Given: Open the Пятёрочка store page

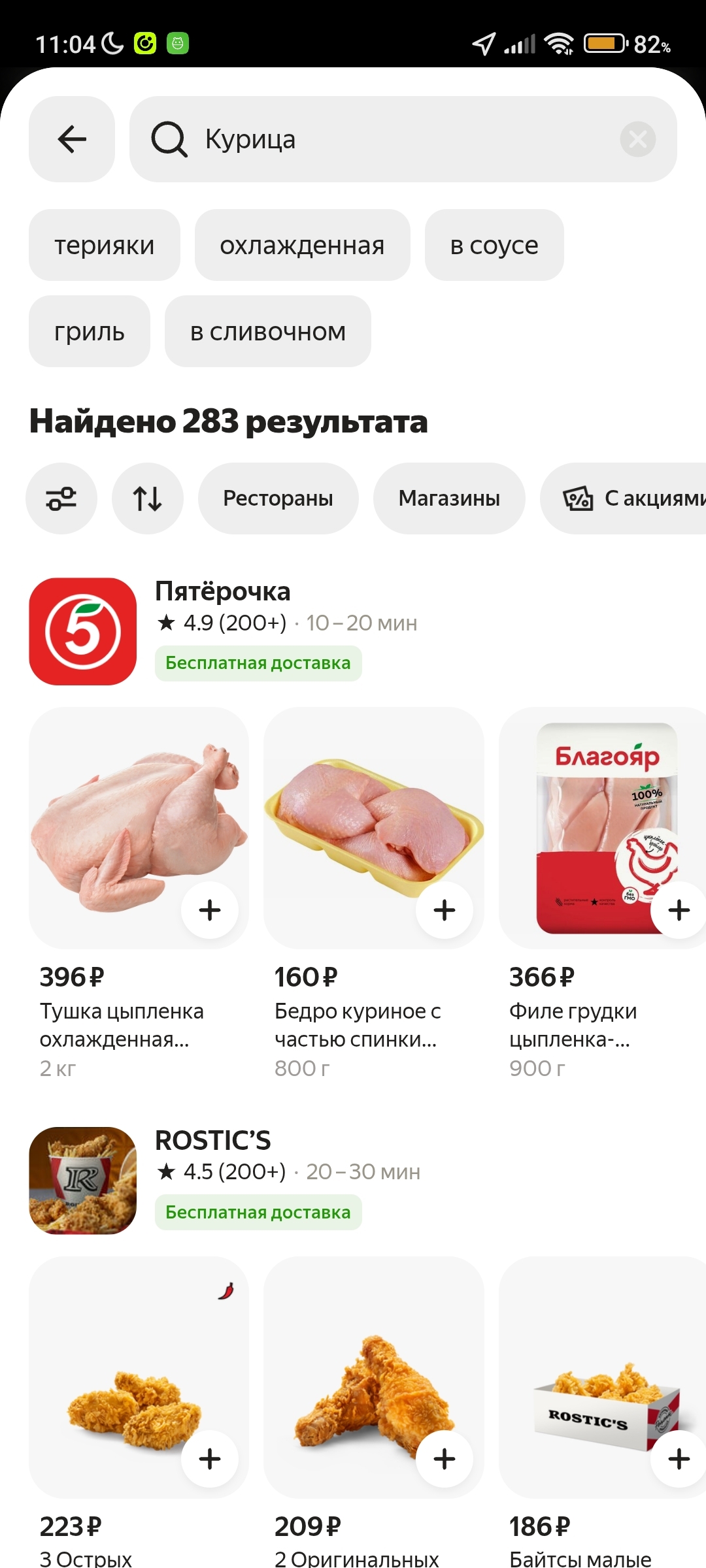Looking at the screenshot, I should click(222, 591).
